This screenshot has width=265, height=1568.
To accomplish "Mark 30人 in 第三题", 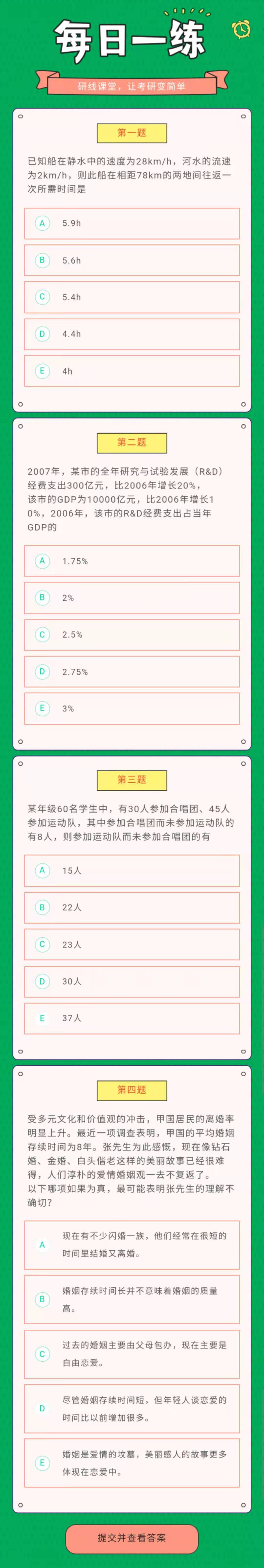I will point(132,981).
